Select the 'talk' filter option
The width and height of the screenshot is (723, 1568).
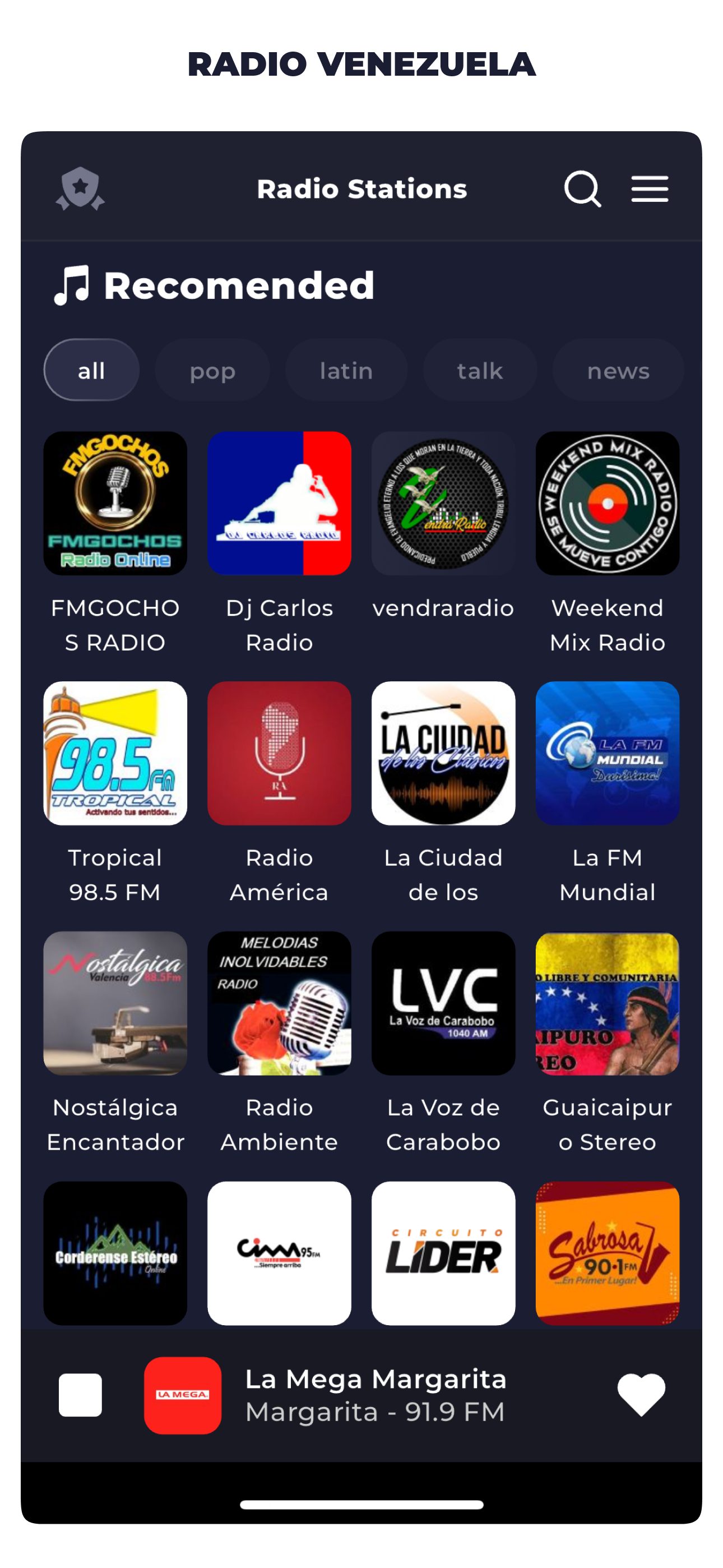(x=480, y=370)
